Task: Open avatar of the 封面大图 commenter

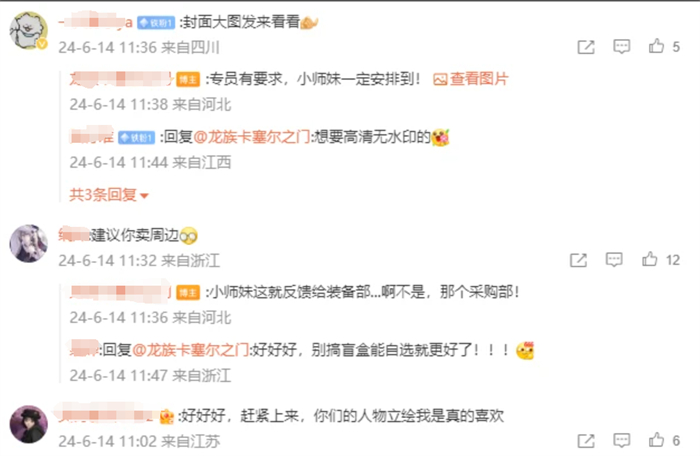Action: point(28,31)
